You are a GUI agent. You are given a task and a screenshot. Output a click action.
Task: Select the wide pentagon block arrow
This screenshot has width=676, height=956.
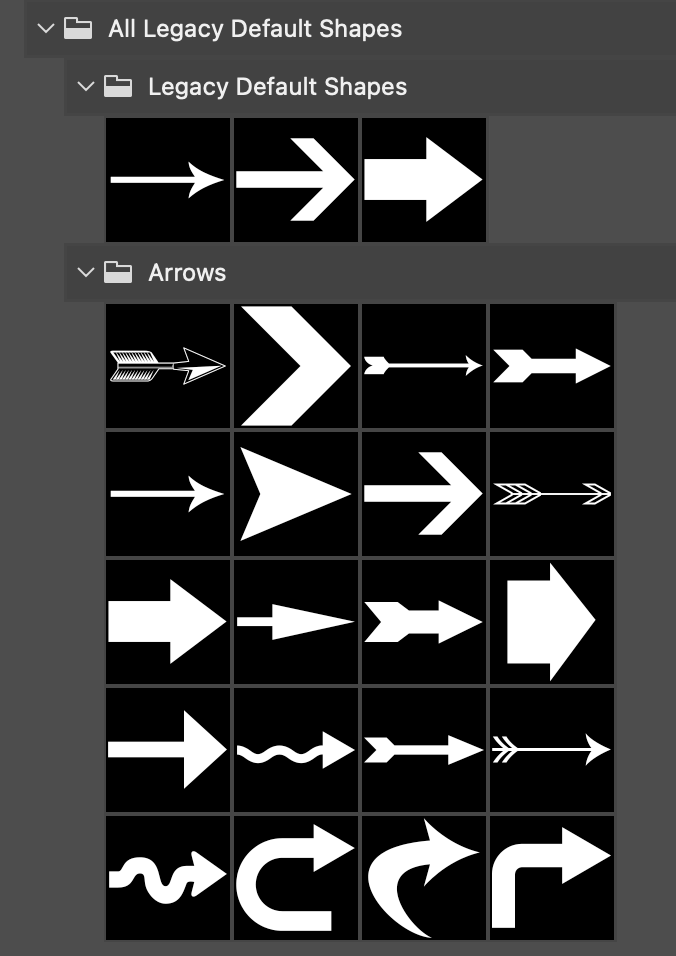click(x=552, y=622)
